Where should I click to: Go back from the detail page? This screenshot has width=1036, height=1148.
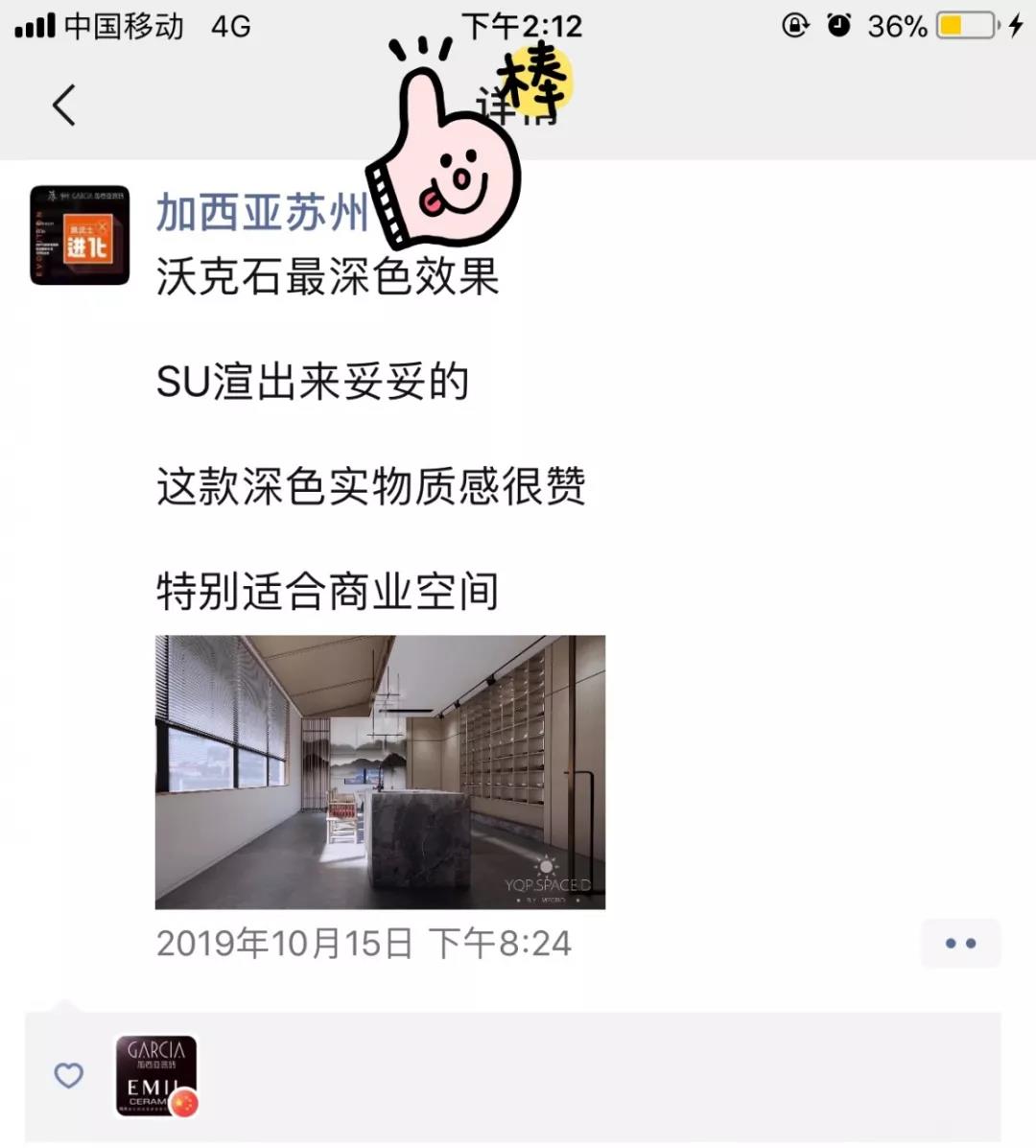click(x=64, y=105)
